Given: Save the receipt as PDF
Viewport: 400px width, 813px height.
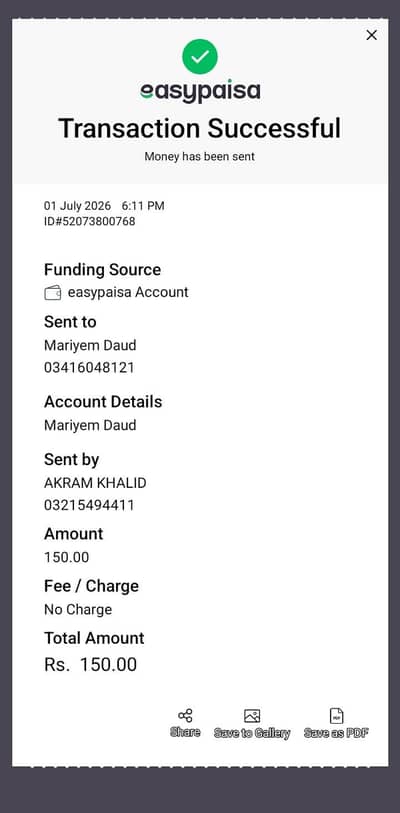Looking at the screenshot, I should click(x=336, y=723).
